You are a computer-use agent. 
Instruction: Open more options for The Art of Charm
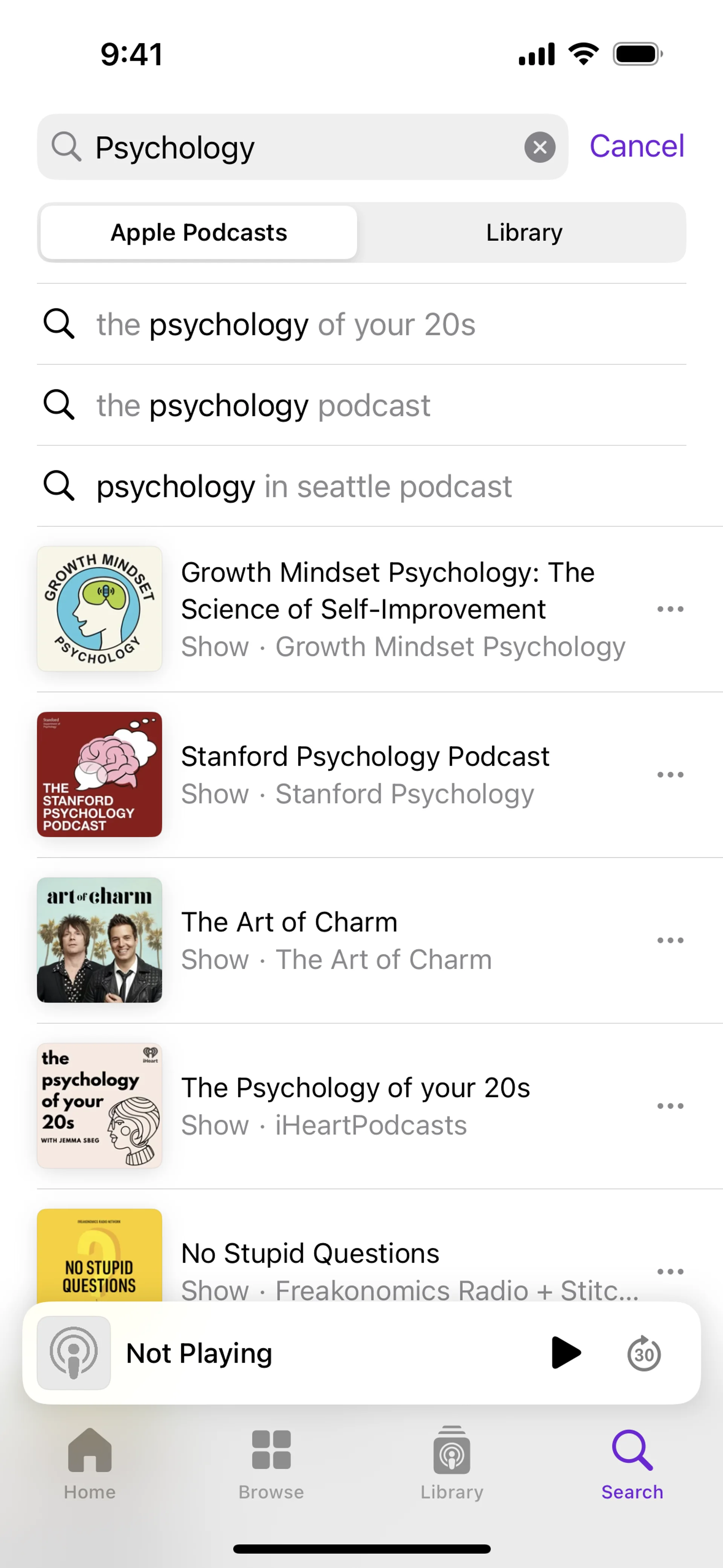(x=670, y=940)
